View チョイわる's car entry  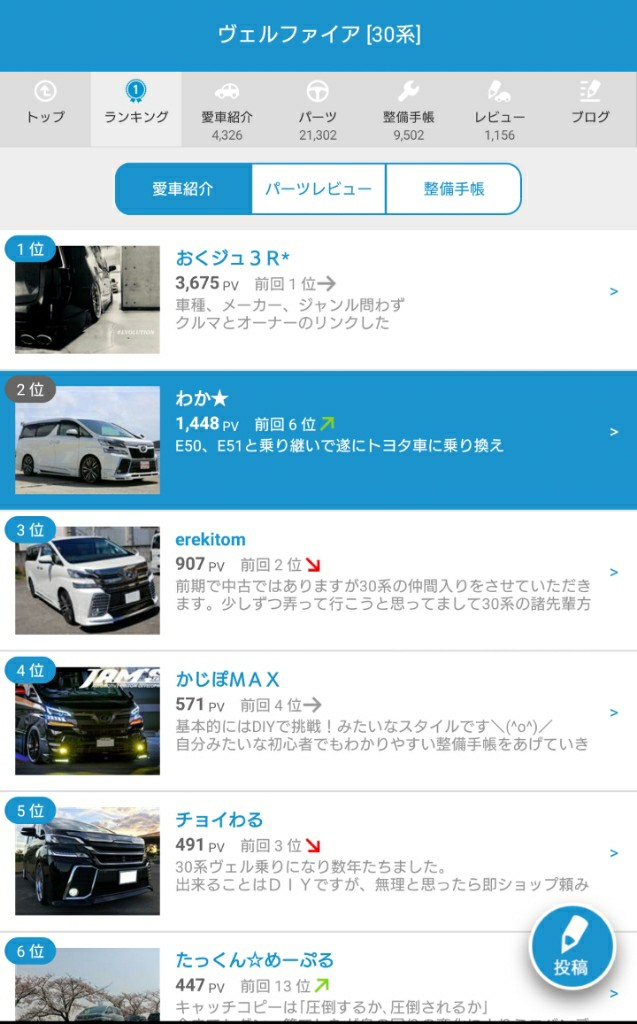pyautogui.click(x=318, y=861)
